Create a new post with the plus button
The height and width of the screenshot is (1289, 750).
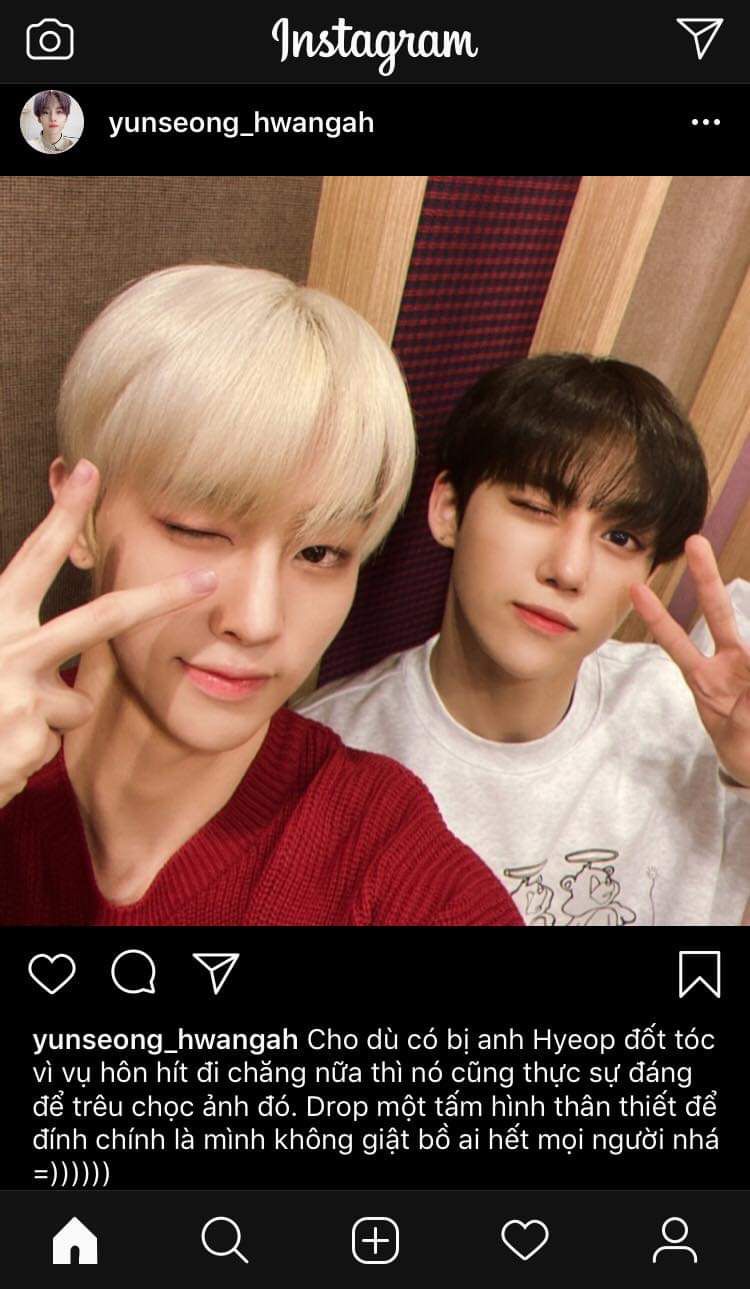point(375,1241)
